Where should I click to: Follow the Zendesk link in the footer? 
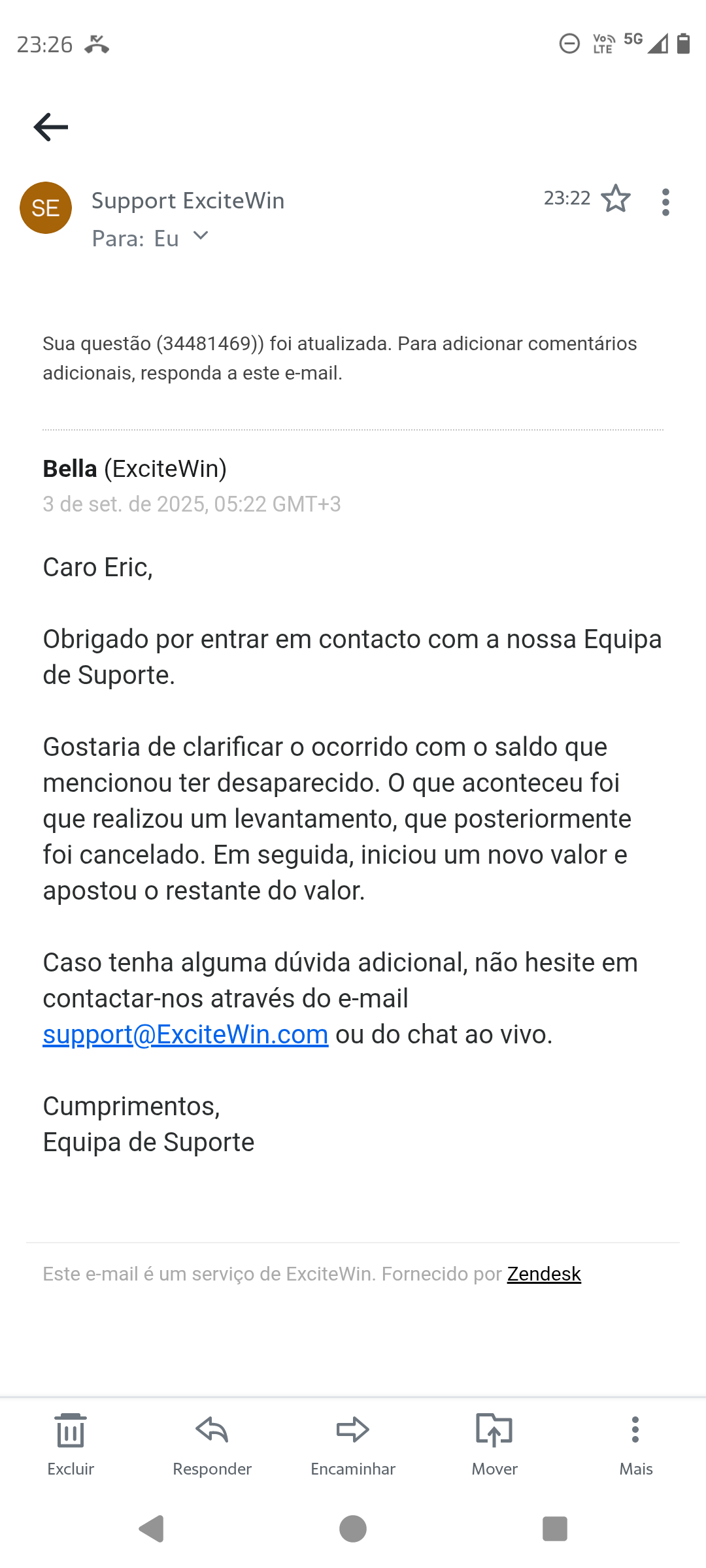point(544,1274)
